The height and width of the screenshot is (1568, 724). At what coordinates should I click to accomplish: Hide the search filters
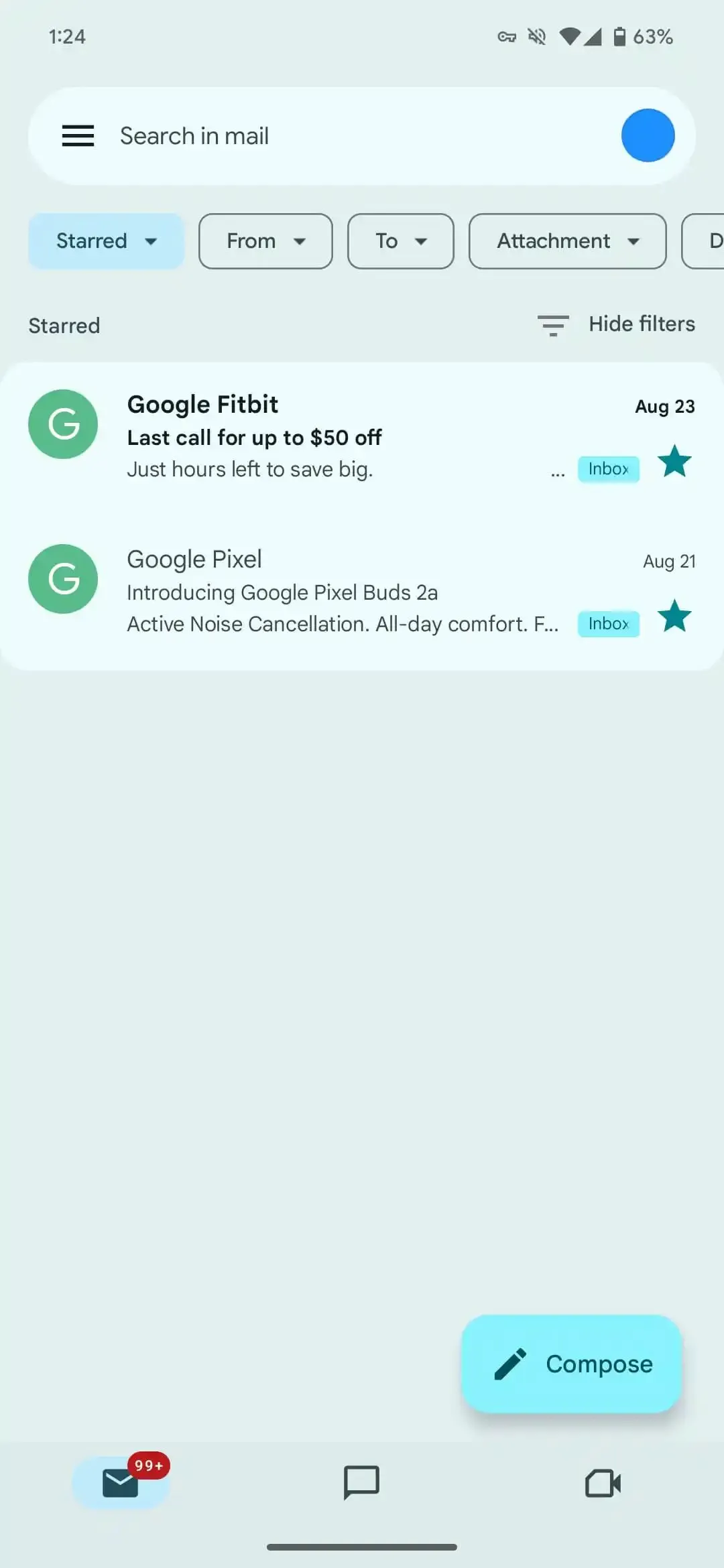(617, 324)
